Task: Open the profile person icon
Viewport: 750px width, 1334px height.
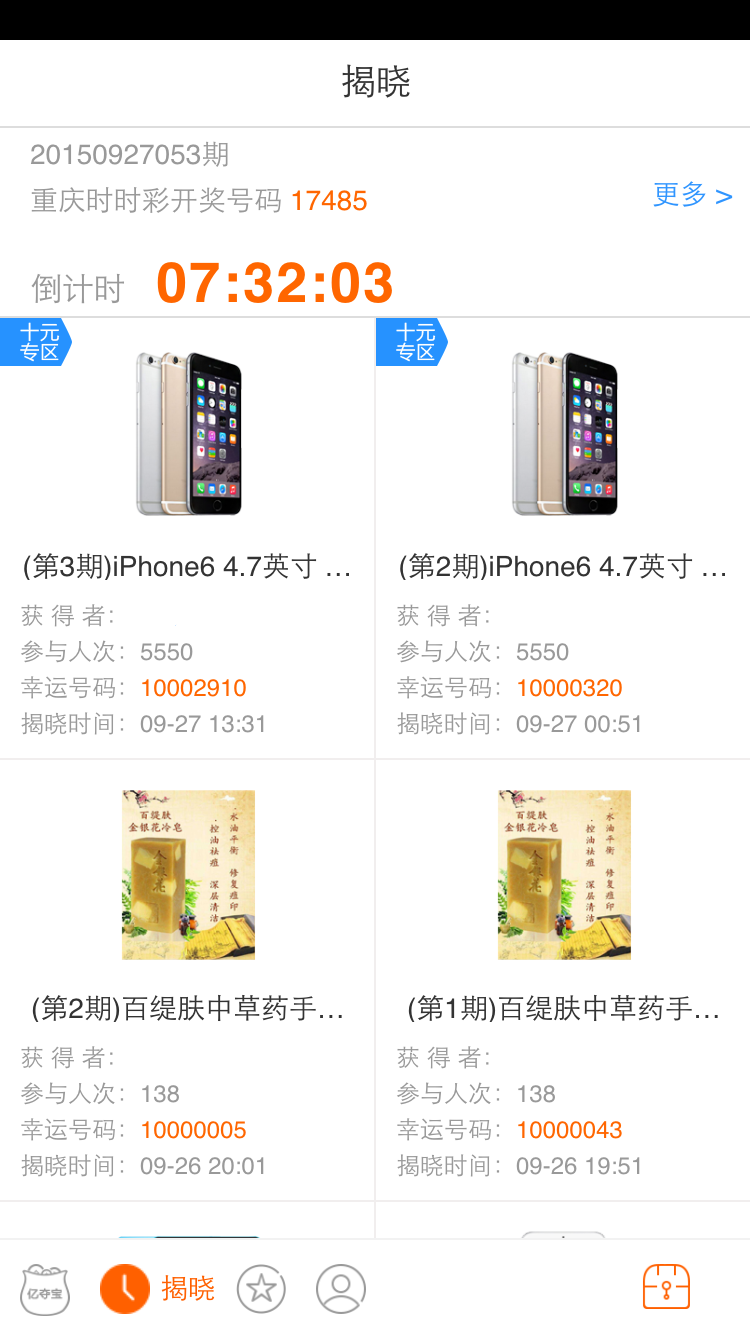Action: point(339,1288)
